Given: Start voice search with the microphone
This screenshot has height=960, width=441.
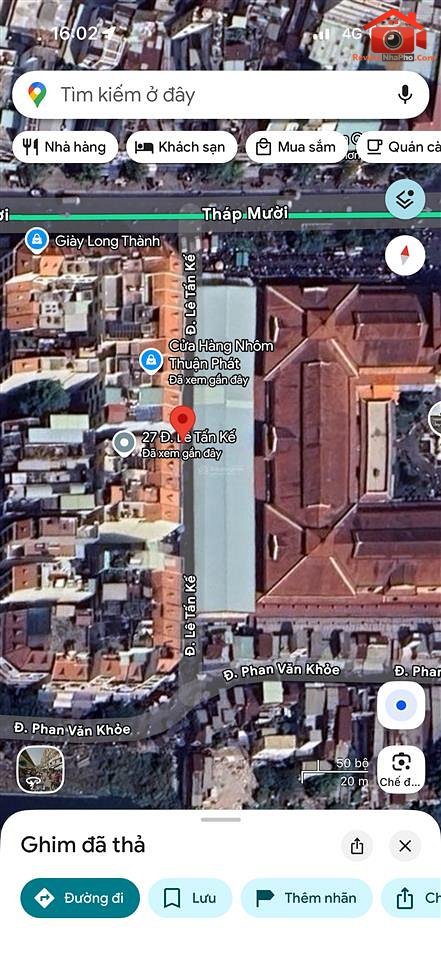Looking at the screenshot, I should [x=404, y=95].
